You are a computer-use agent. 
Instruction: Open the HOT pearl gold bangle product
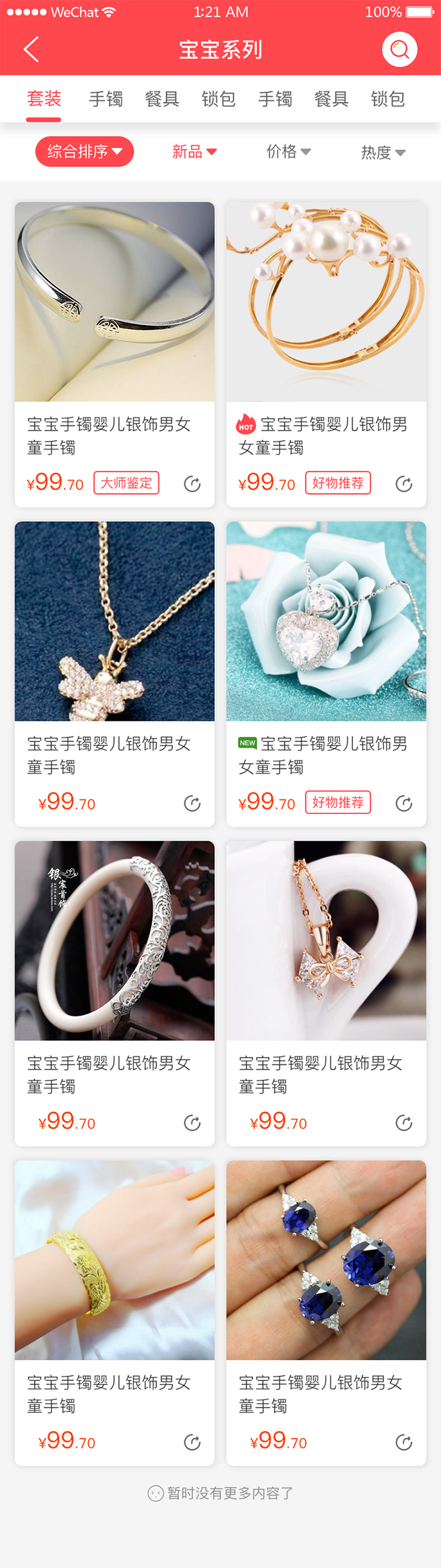point(326,302)
